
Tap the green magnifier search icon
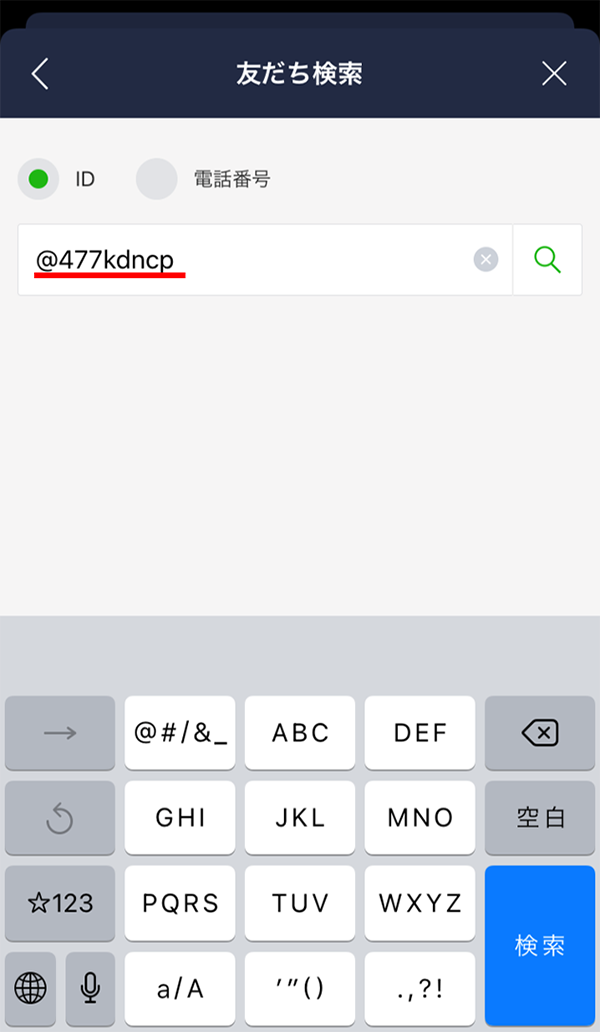[547, 260]
